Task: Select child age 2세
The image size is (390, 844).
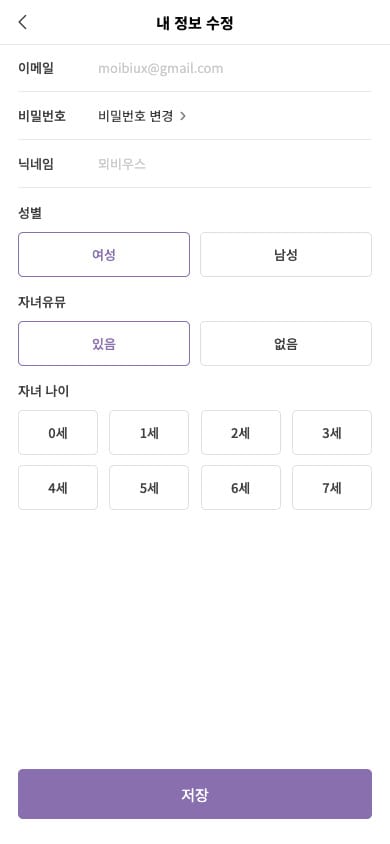Action: 240,433
